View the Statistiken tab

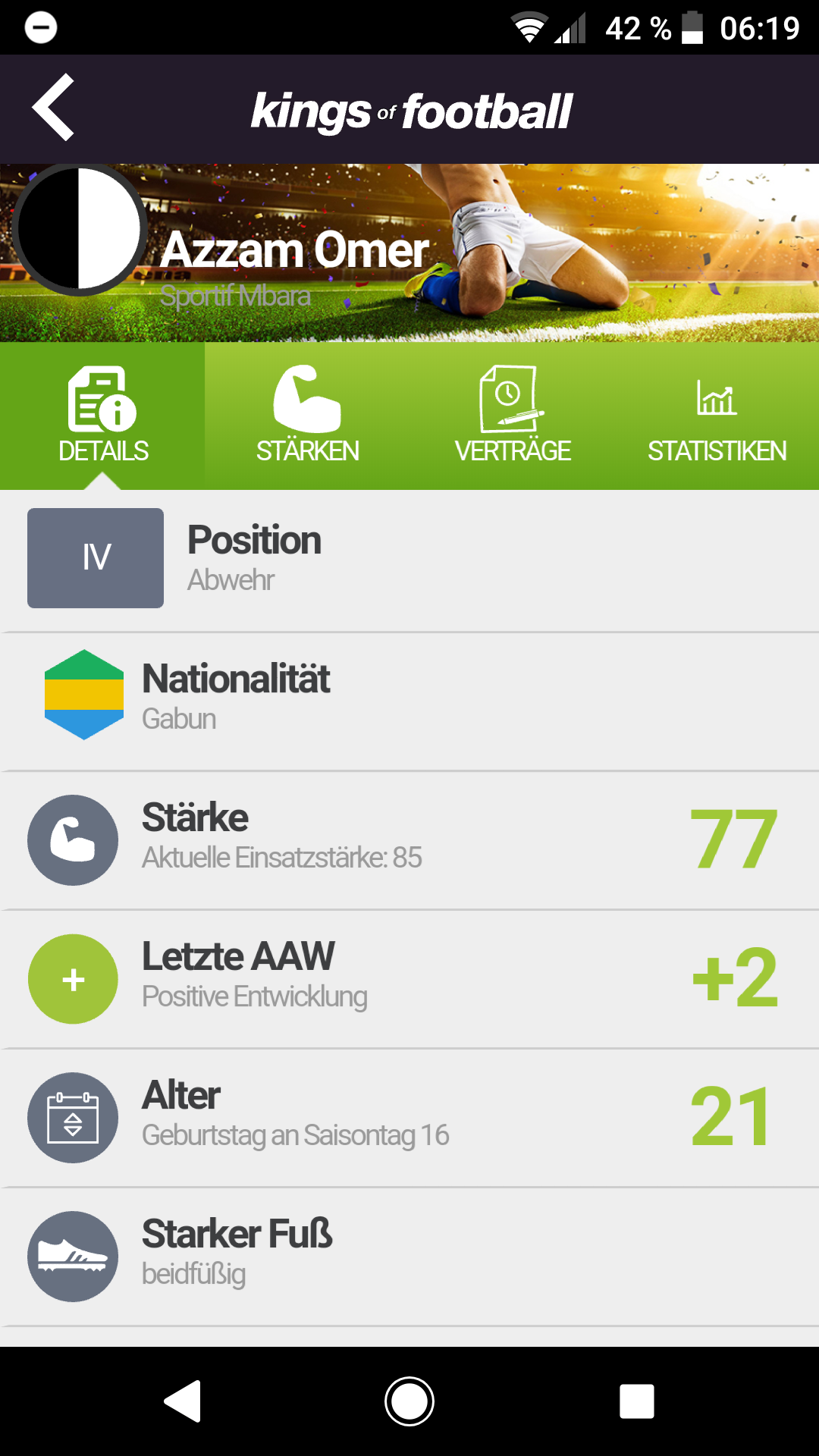(x=717, y=416)
